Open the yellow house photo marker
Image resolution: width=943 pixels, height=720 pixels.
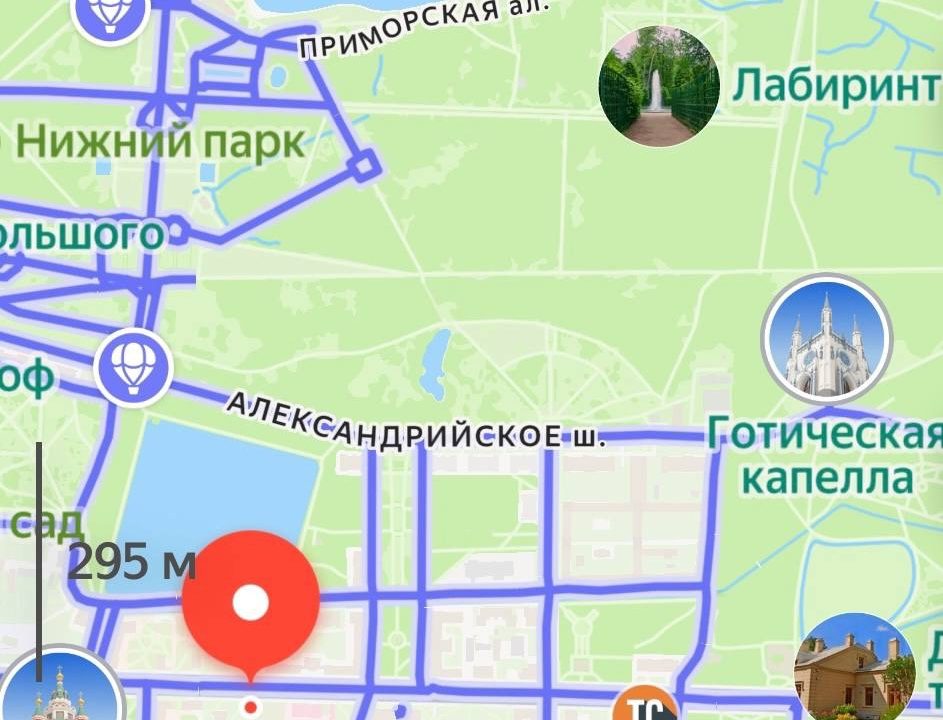click(x=855, y=672)
